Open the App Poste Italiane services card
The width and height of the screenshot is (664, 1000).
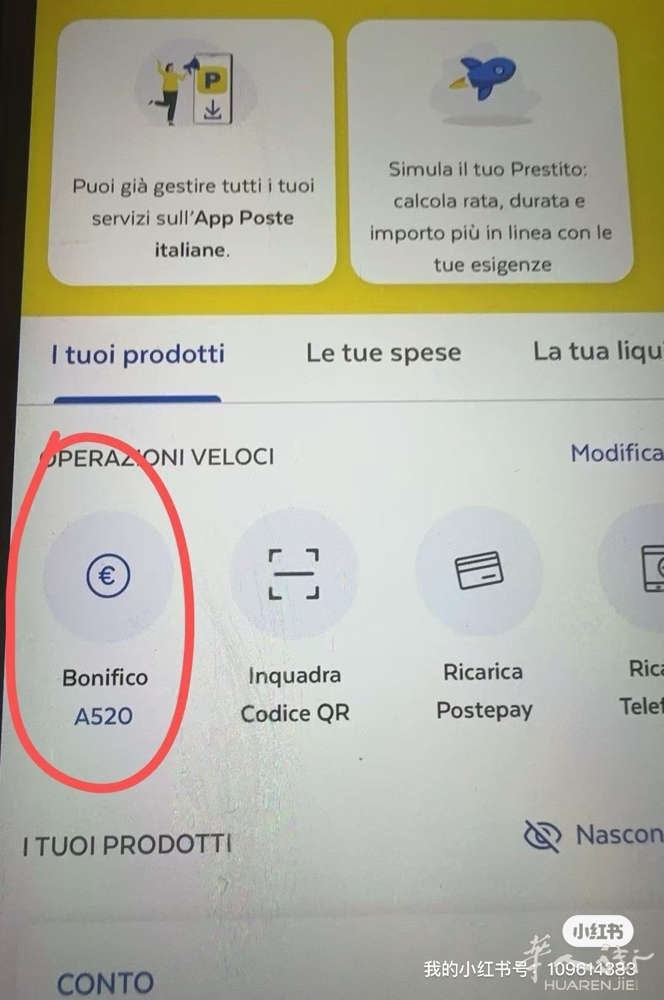[196, 152]
